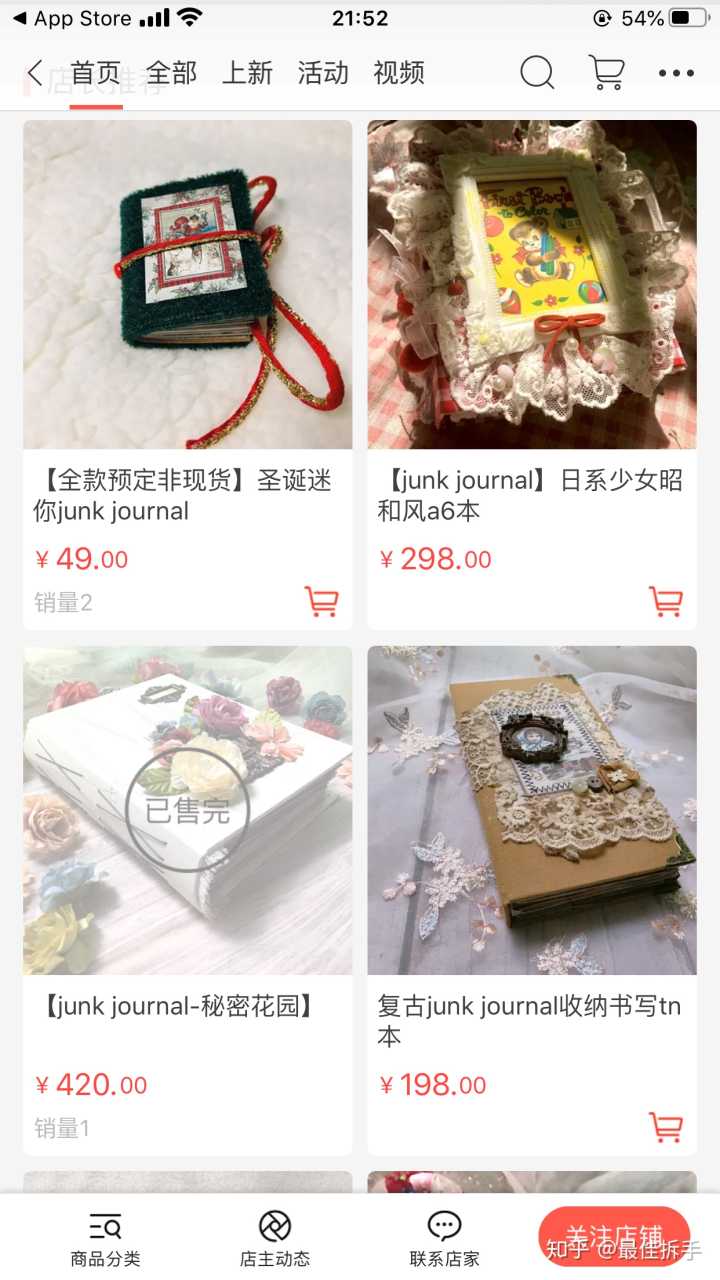
Task: Open the shopping cart icon at top
Action: click(x=607, y=72)
